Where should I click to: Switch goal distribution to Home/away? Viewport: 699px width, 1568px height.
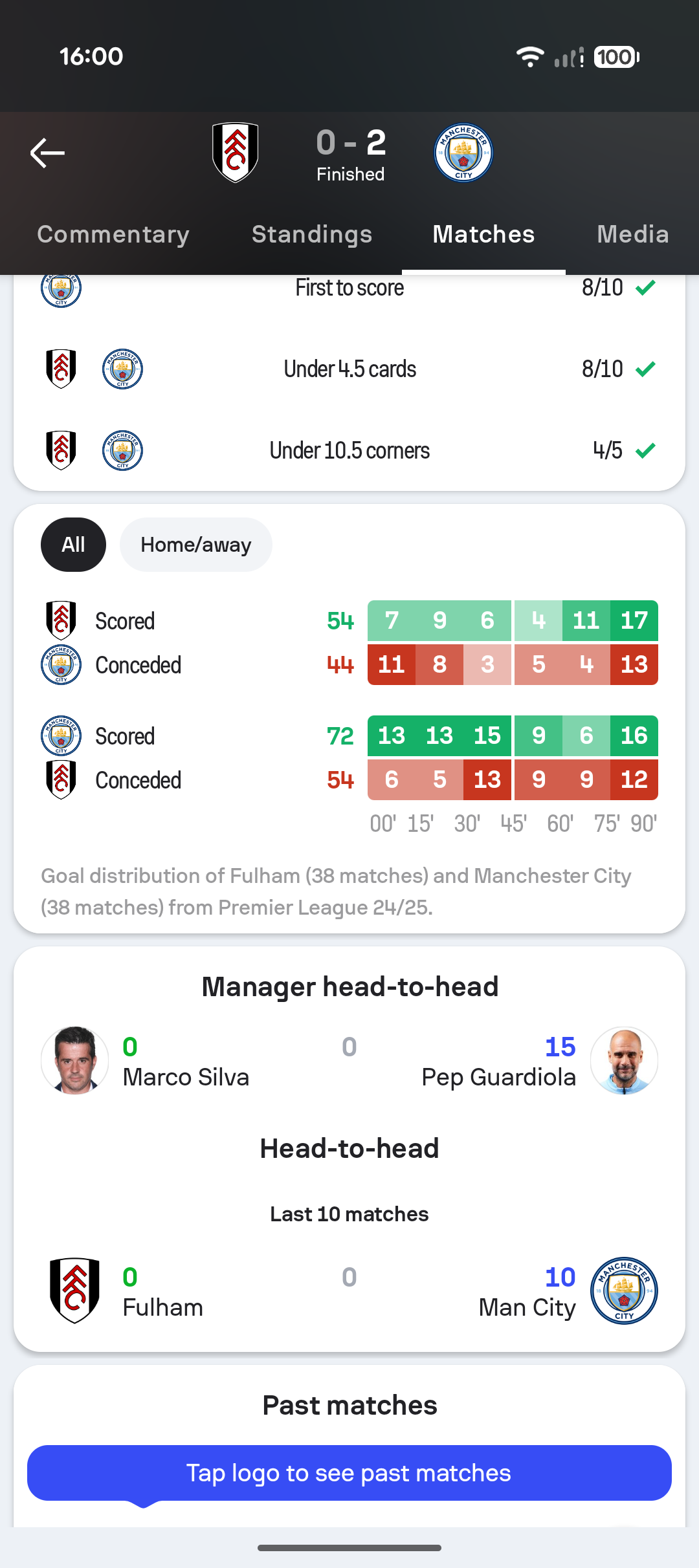point(196,545)
